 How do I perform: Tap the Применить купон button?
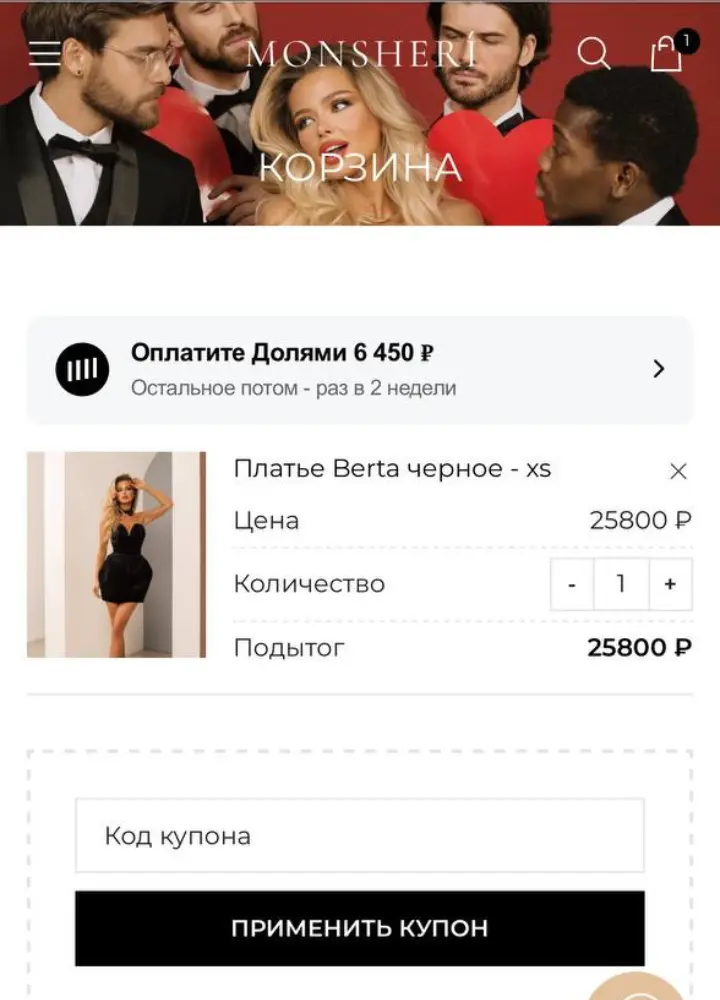[360, 928]
